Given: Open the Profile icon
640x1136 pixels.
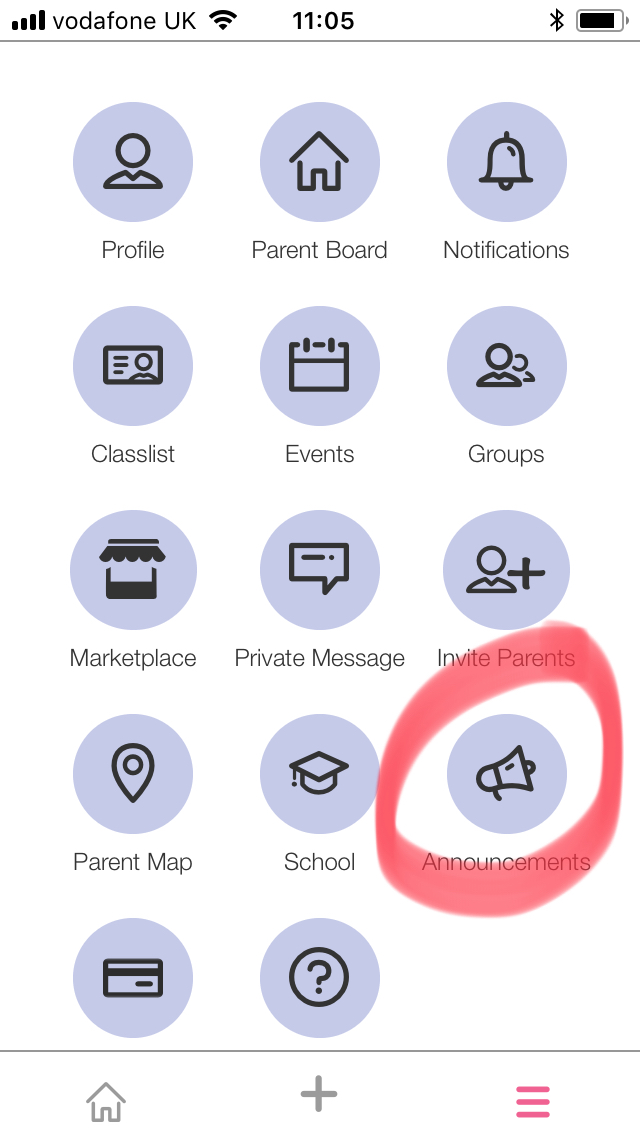Looking at the screenshot, I should pyautogui.click(x=133, y=162).
